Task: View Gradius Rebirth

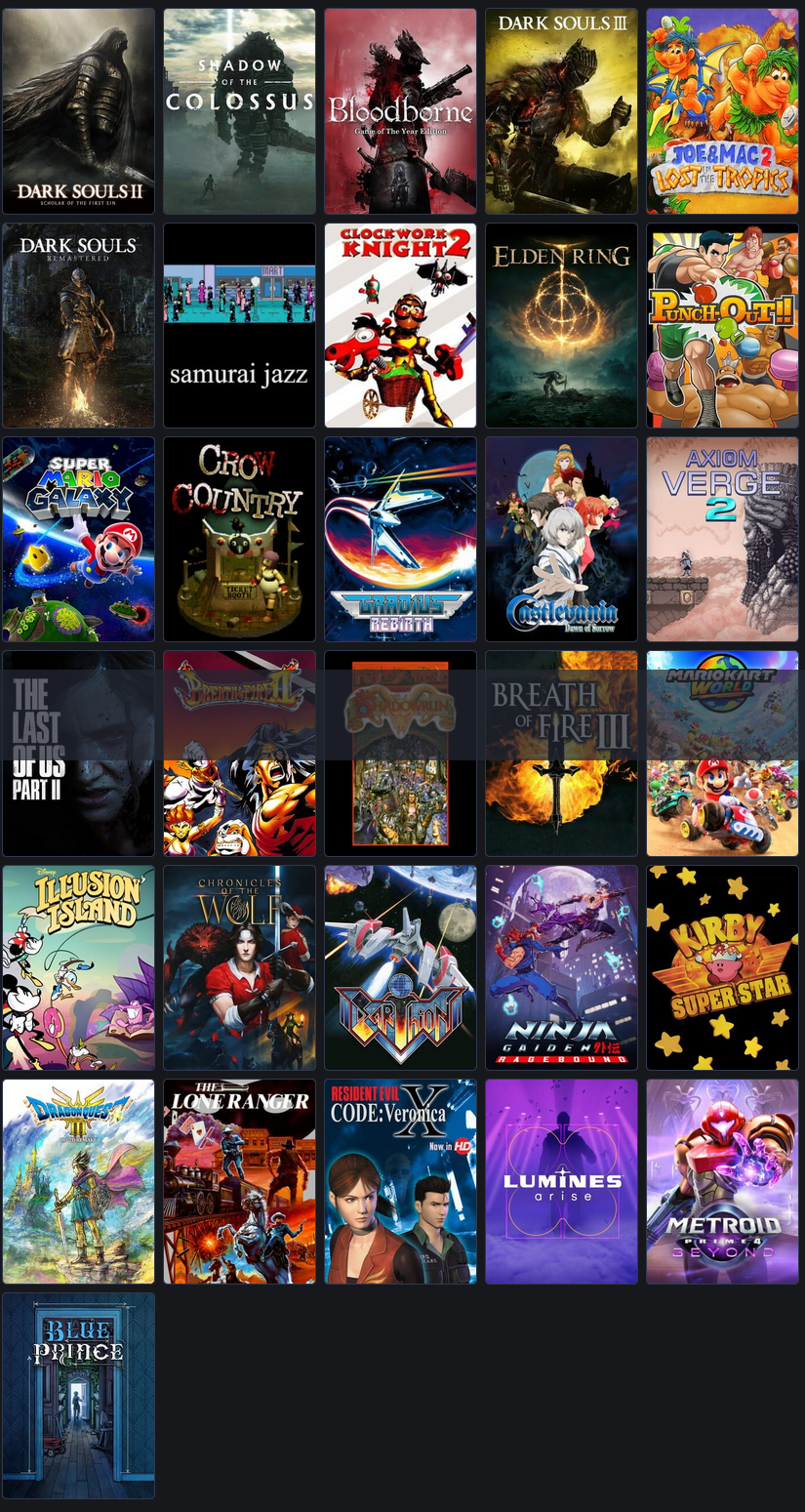Action: [400, 539]
